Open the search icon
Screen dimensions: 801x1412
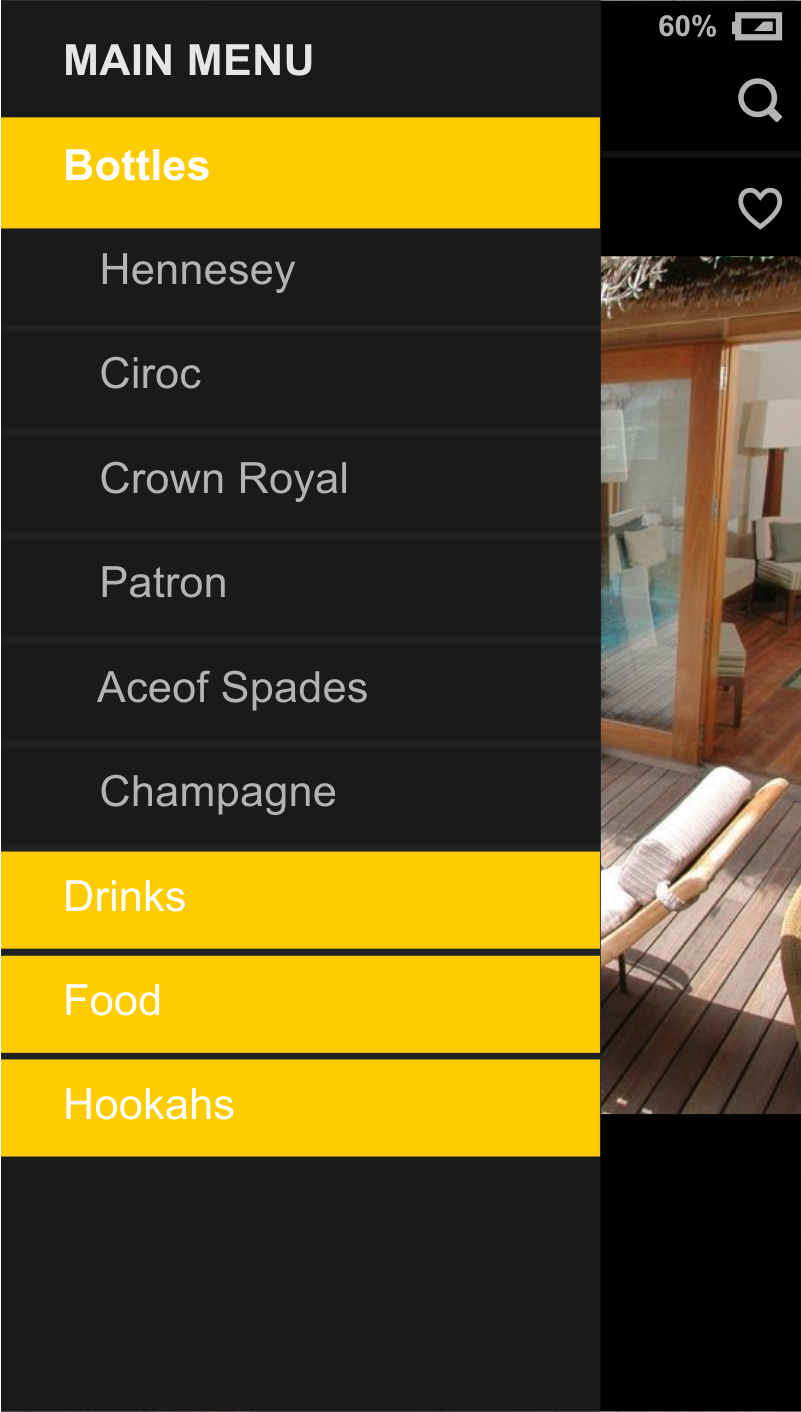point(759,101)
